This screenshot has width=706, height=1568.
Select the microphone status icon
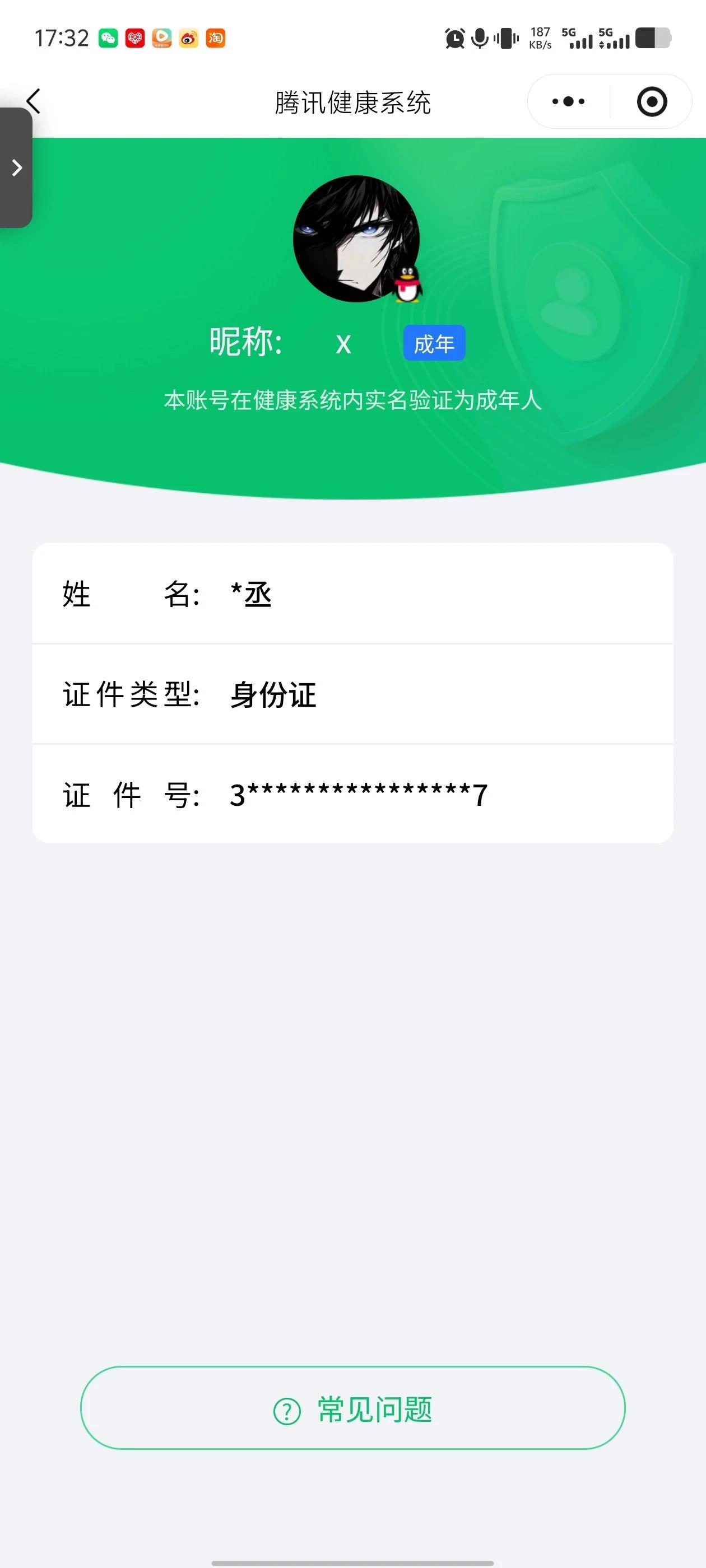click(x=481, y=38)
